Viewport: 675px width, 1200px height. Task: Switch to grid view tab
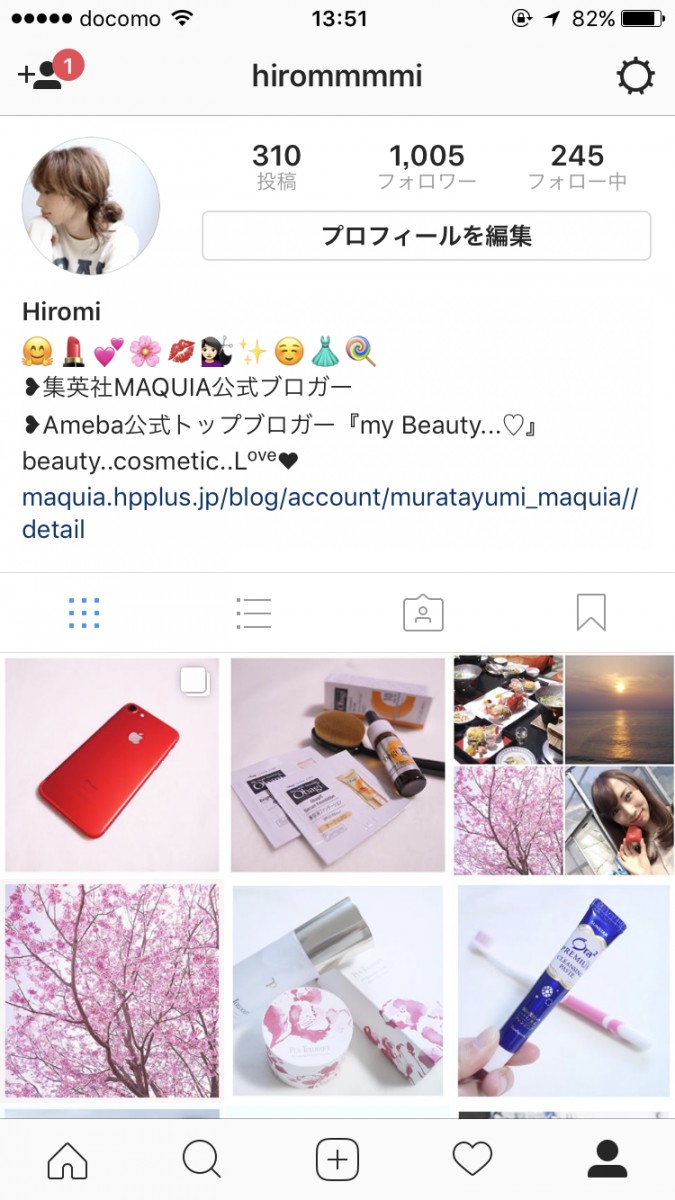[84, 613]
